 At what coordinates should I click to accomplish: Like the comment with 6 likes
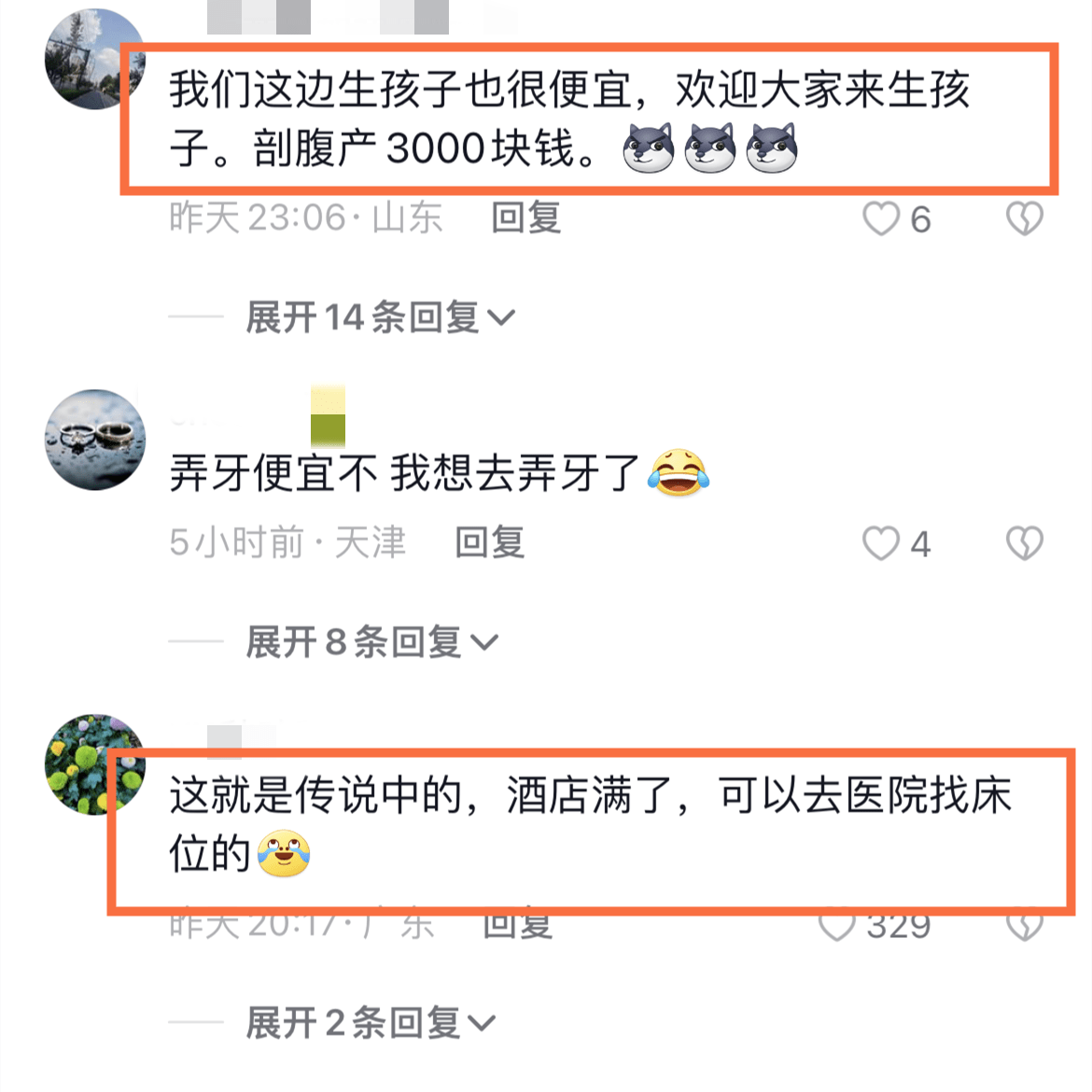click(880, 219)
